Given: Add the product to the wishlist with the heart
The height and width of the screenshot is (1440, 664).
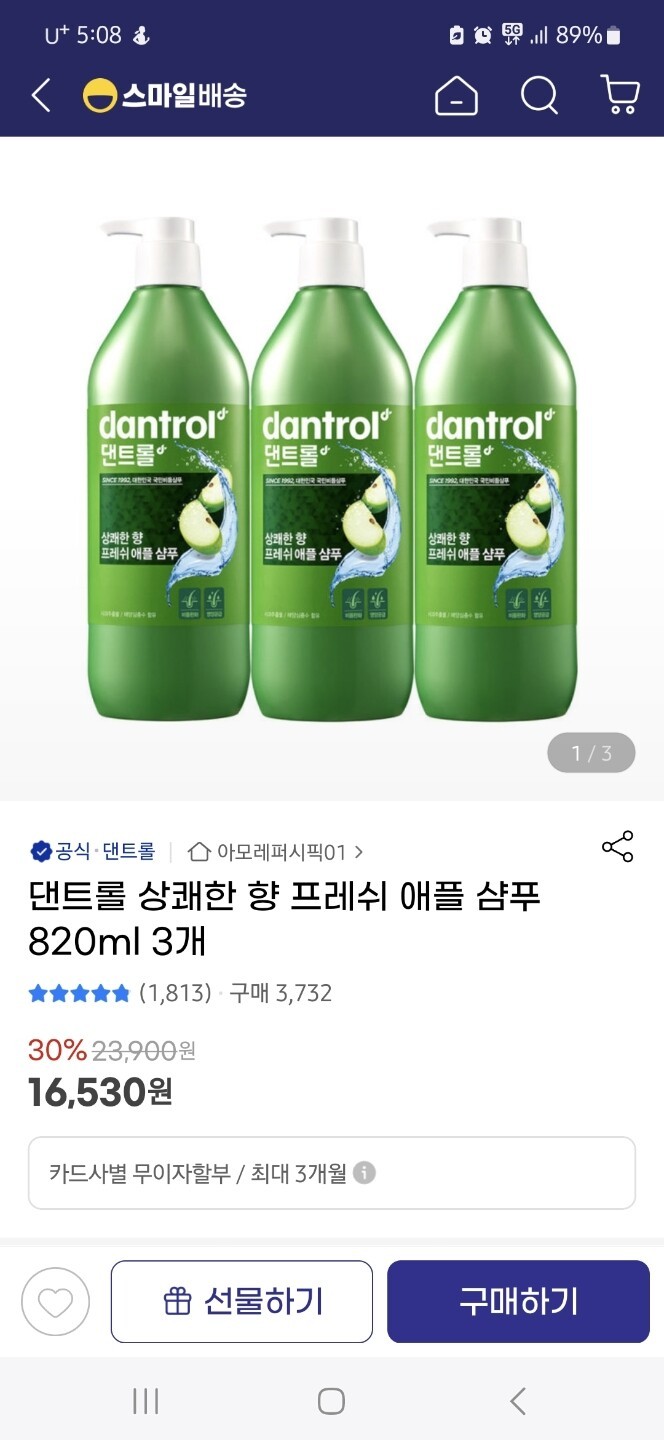Looking at the screenshot, I should [56, 1301].
